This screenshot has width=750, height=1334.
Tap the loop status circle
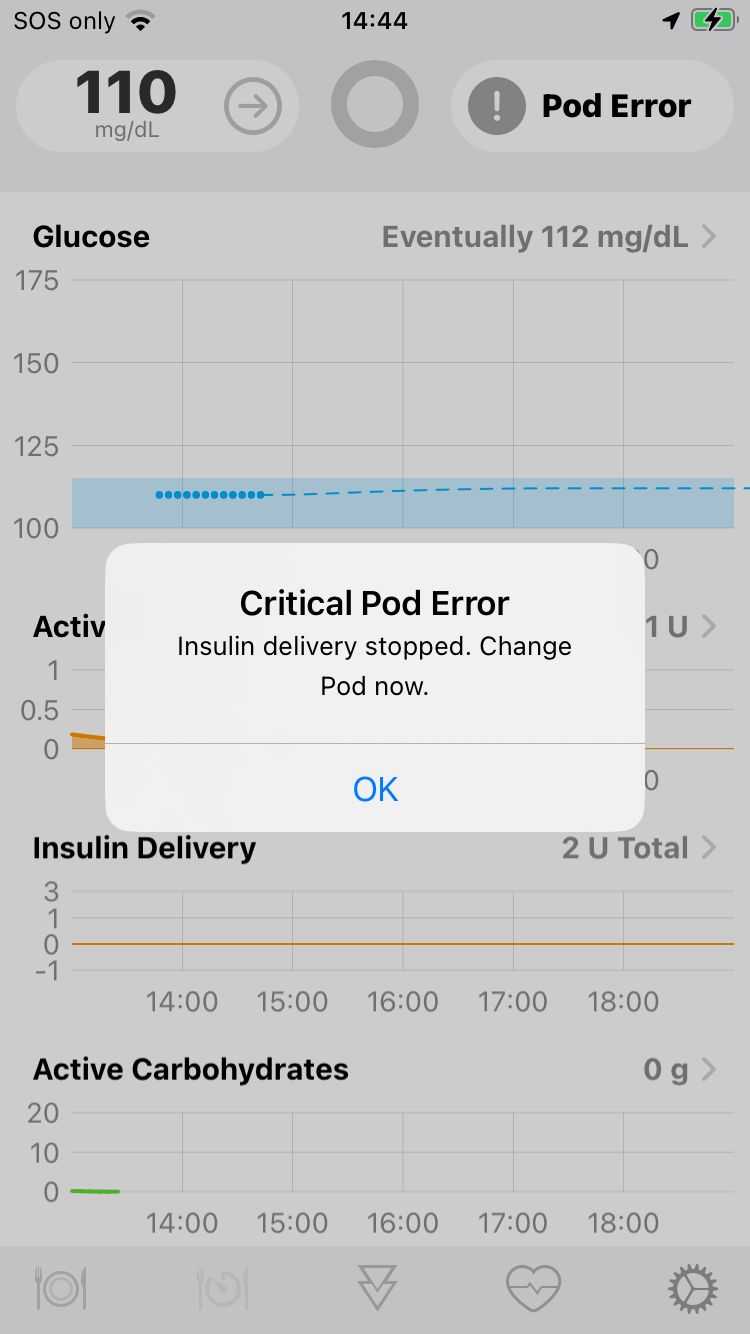(375, 104)
